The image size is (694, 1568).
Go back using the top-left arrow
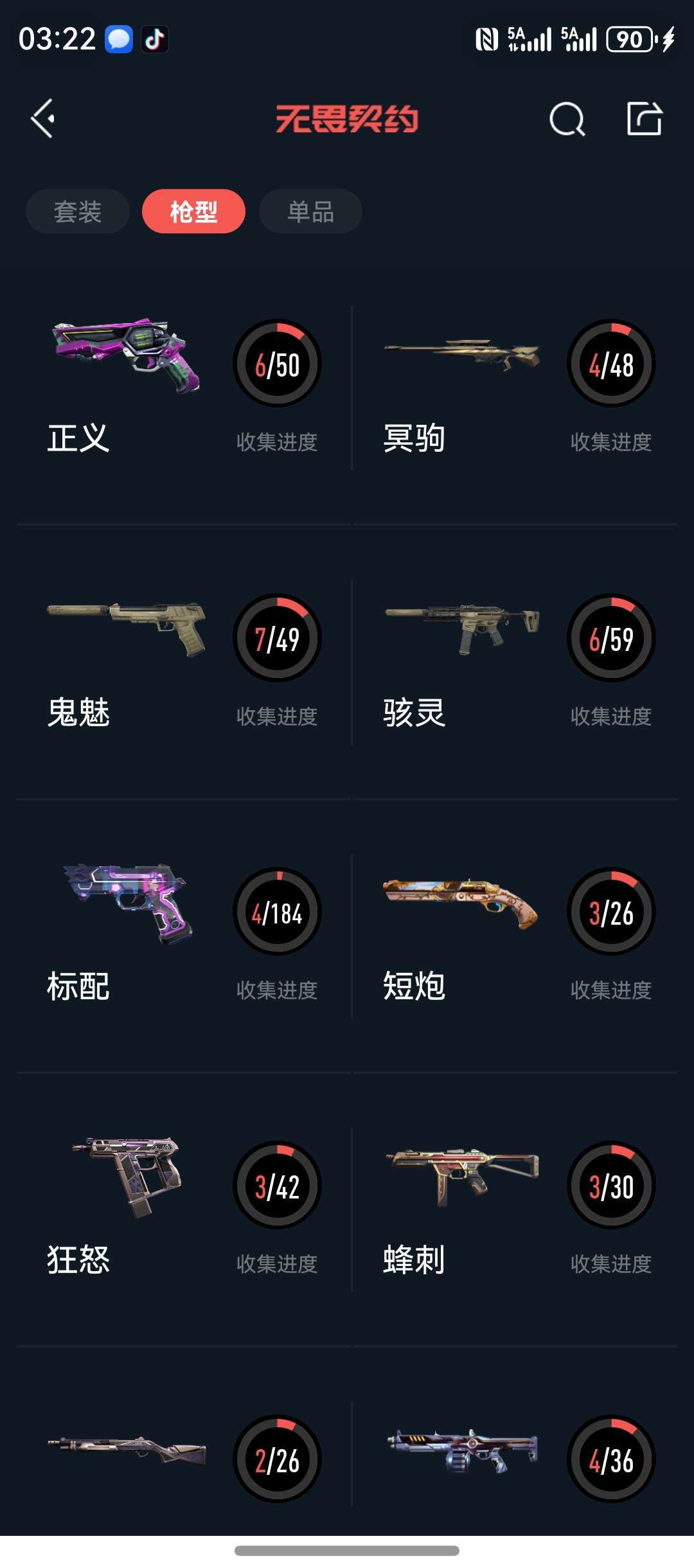[42, 119]
